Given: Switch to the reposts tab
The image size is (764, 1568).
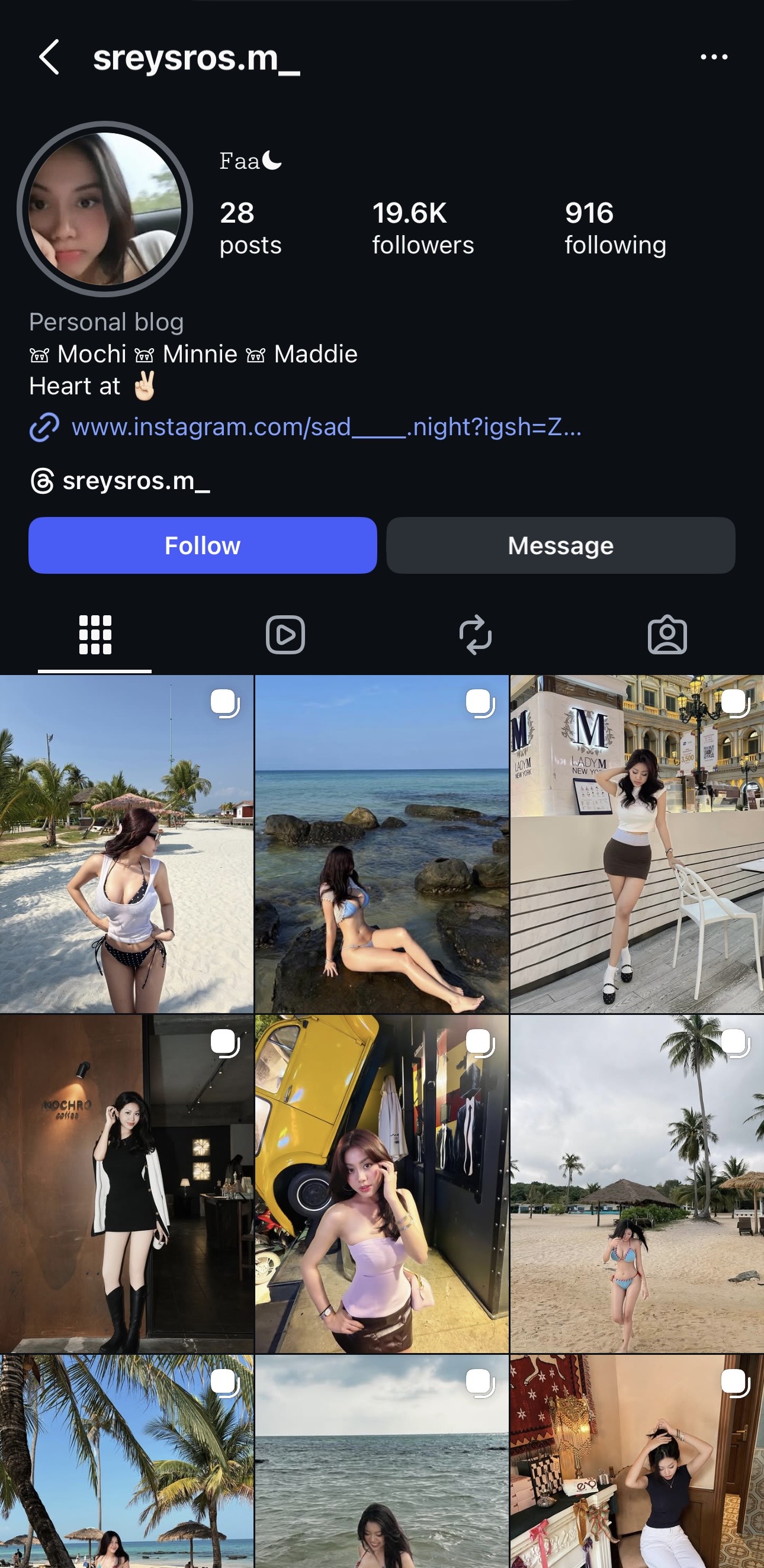Looking at the screenshot, I should pyautogui.click(x=476, y=635).
